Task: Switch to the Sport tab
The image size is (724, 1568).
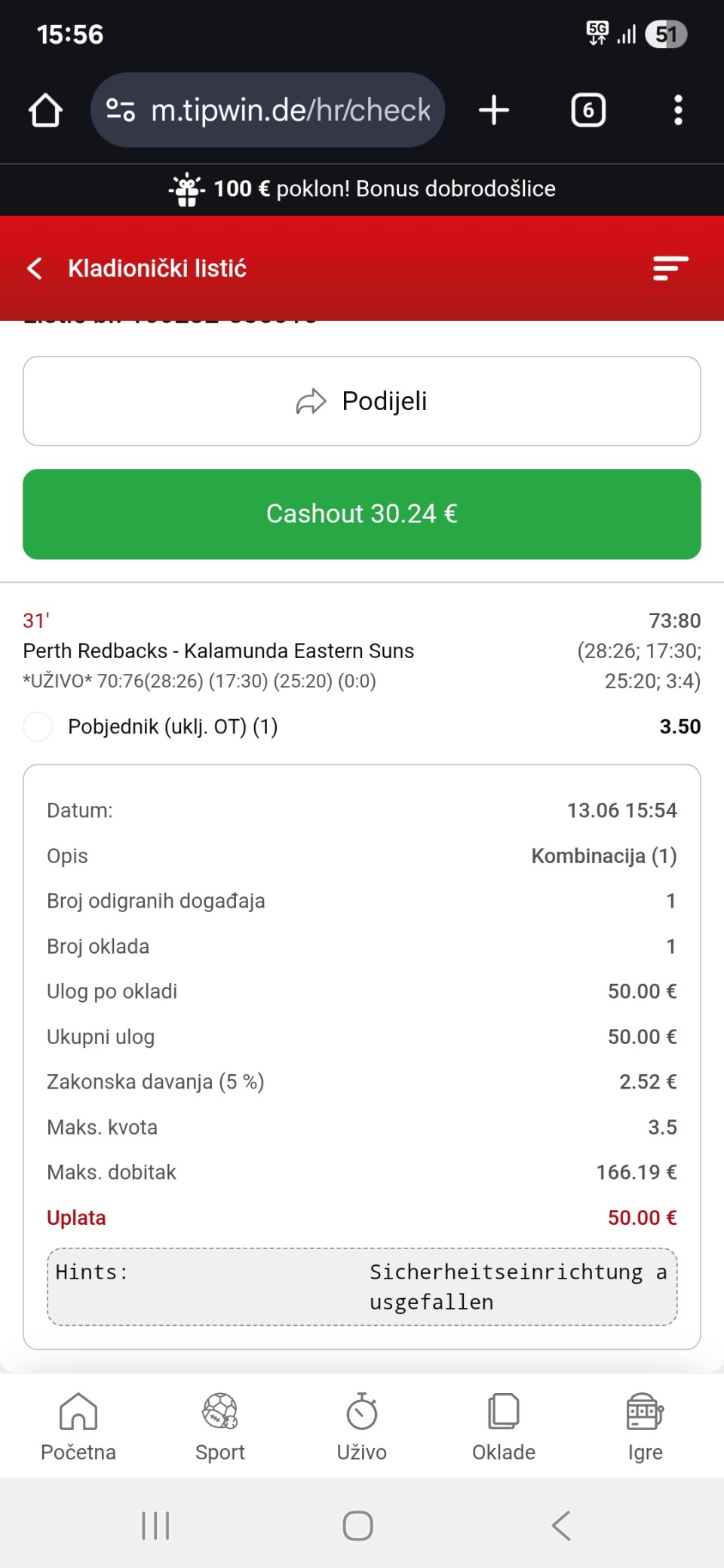Action: click(220, 1427)
